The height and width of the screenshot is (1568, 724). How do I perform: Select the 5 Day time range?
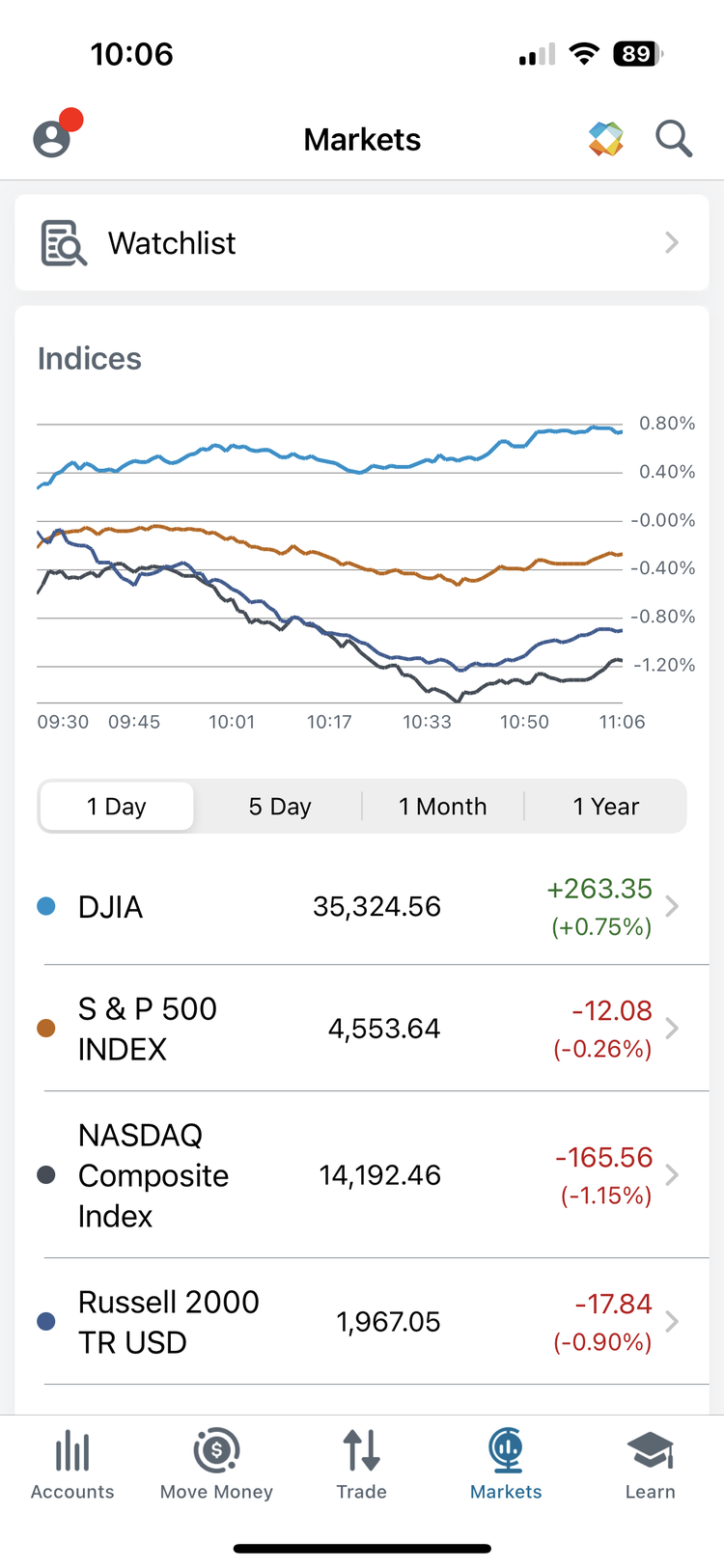click(x=279, y=806)
